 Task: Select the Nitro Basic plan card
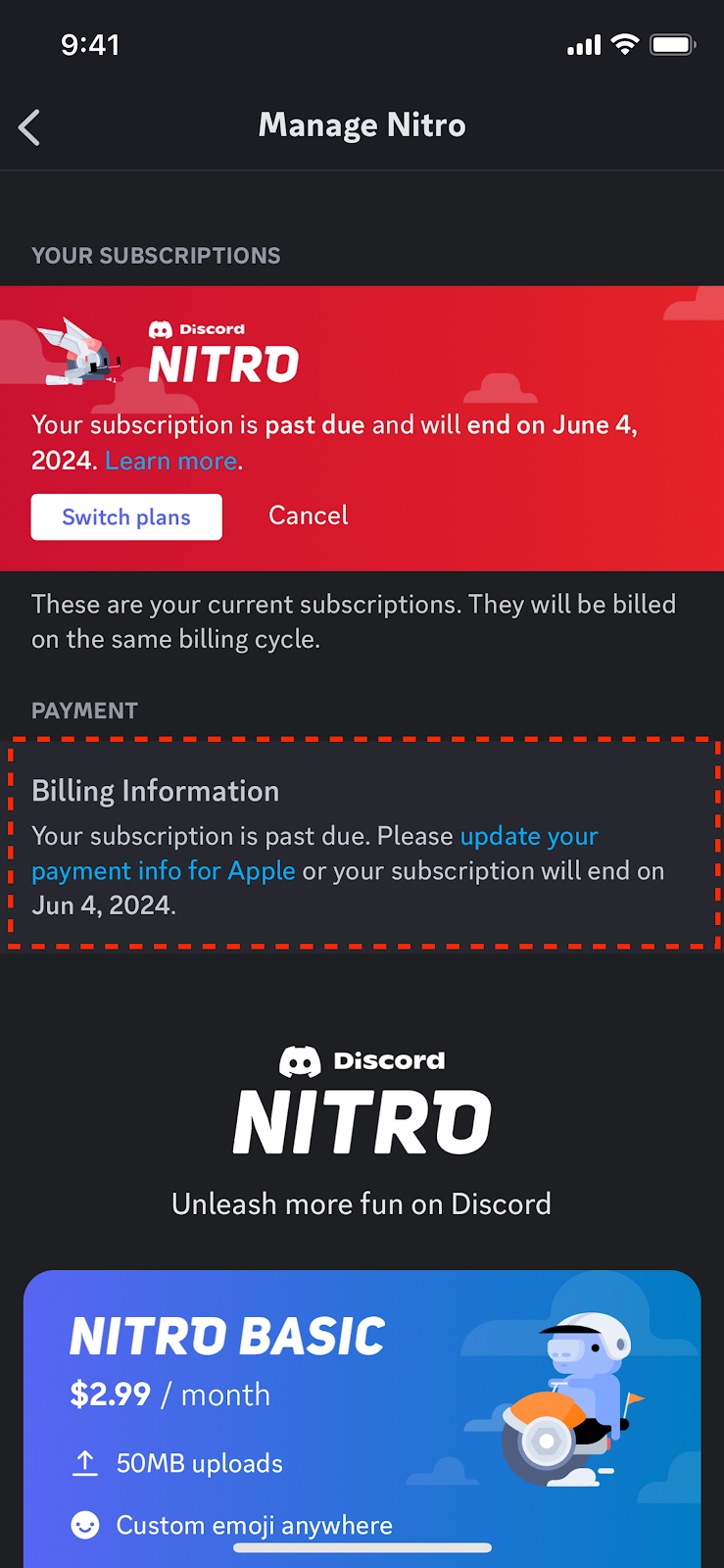362,1401
